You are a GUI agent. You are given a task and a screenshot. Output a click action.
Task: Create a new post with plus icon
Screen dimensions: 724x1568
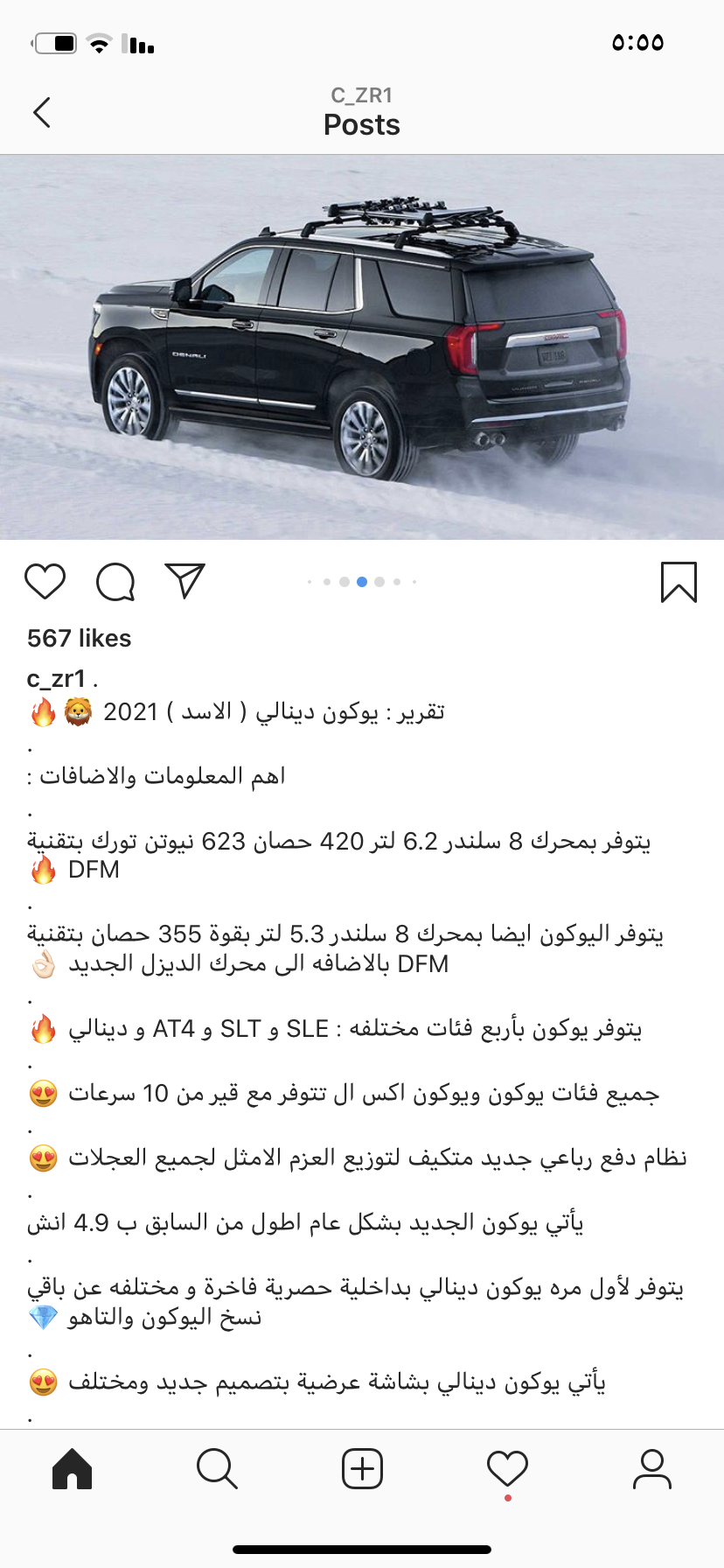362,1468
